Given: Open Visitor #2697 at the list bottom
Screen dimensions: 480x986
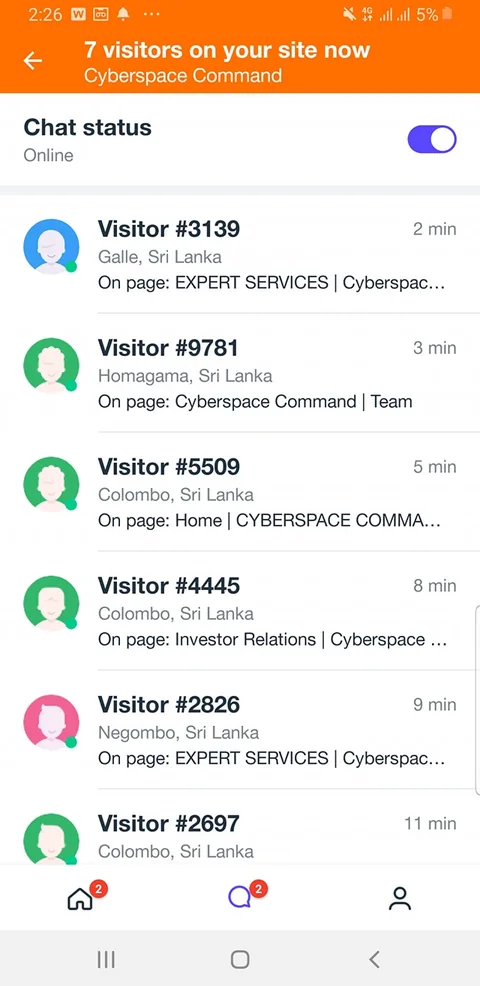Looking at the screenshot, I should point(240,827).
